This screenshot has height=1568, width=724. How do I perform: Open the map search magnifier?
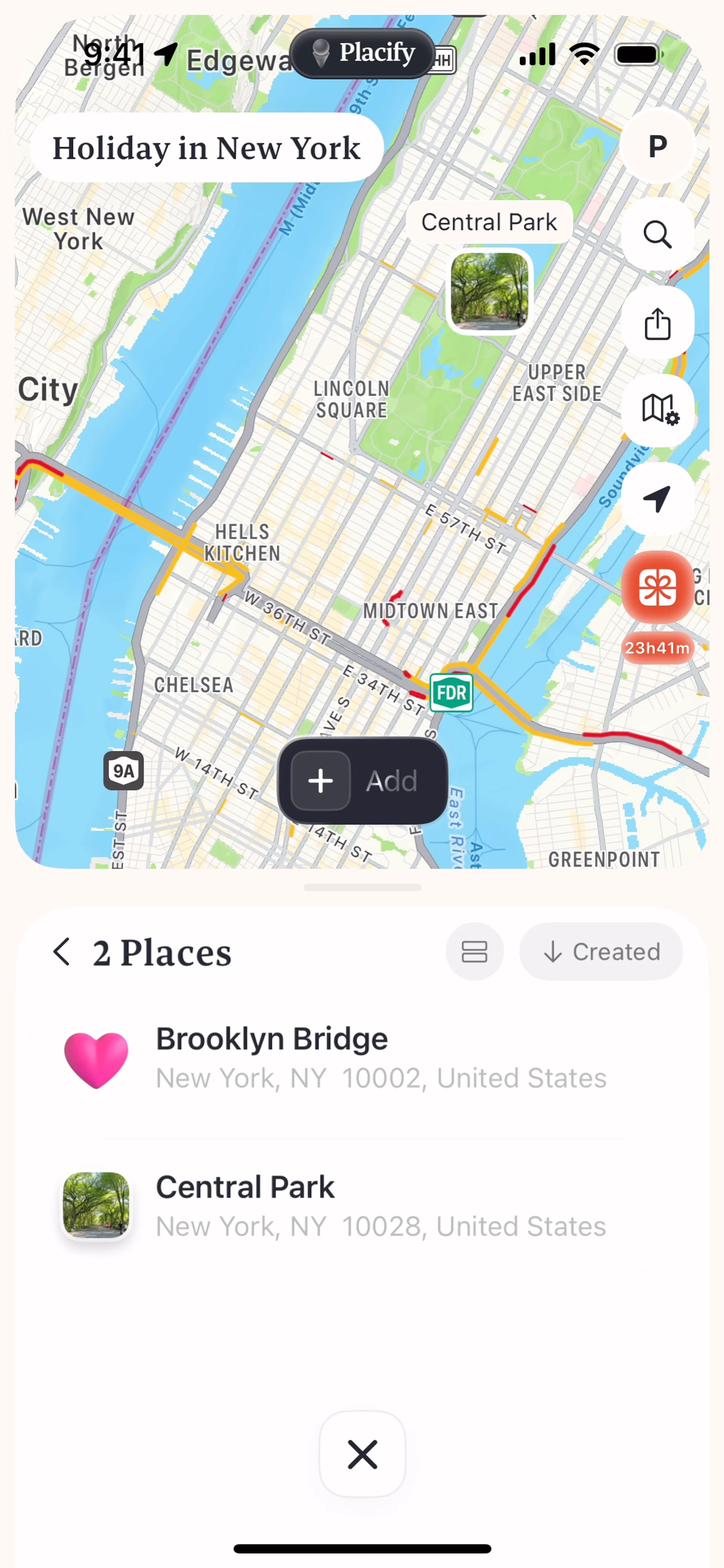pyautogui.click(x=657, y=235)
